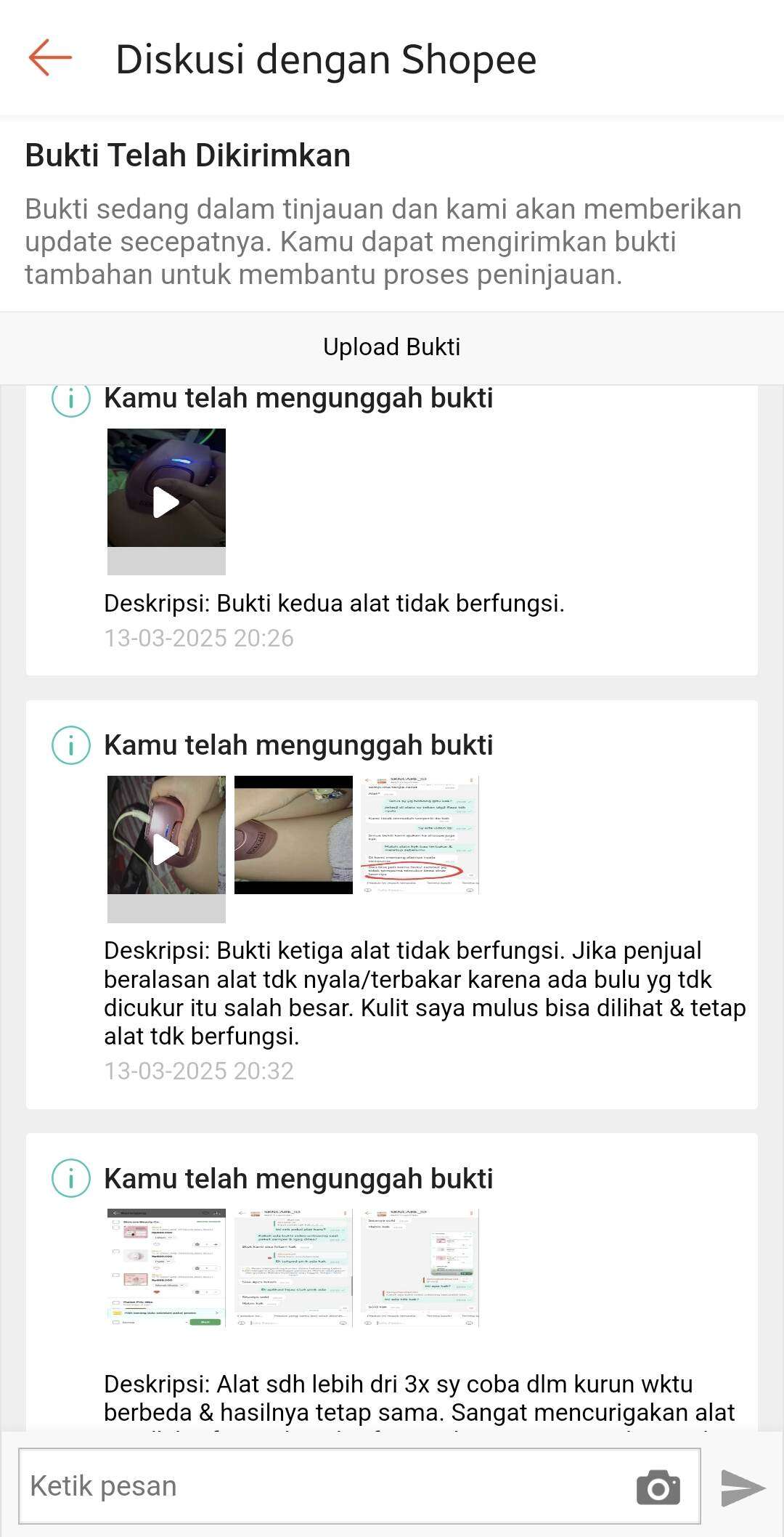Play the video under 'Bukti kedua' evidence
The image size is (784, 1537).
[x=166, y=502]
